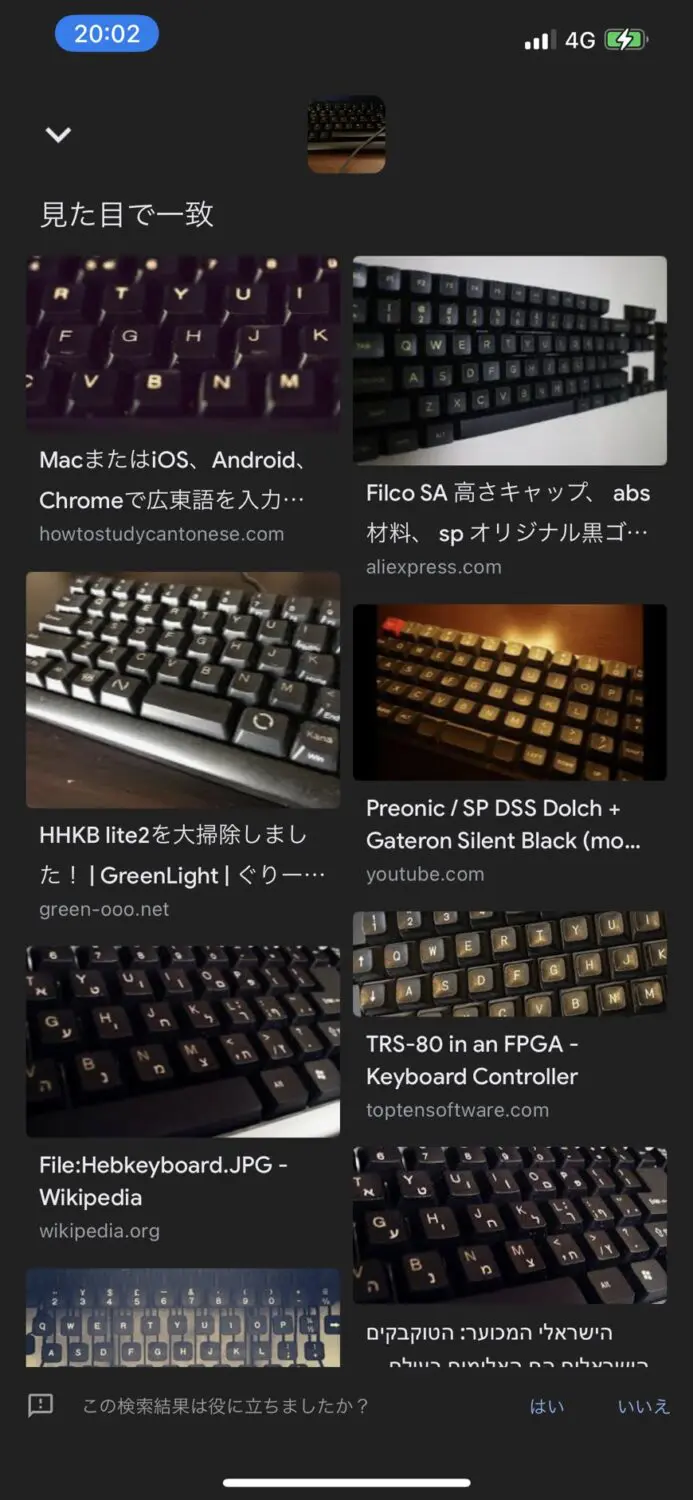The height and width of the screenshot is (1500, 693).
Task: Tap the searched keyboard image thumbnail at top
Action: tap(346, 134)
